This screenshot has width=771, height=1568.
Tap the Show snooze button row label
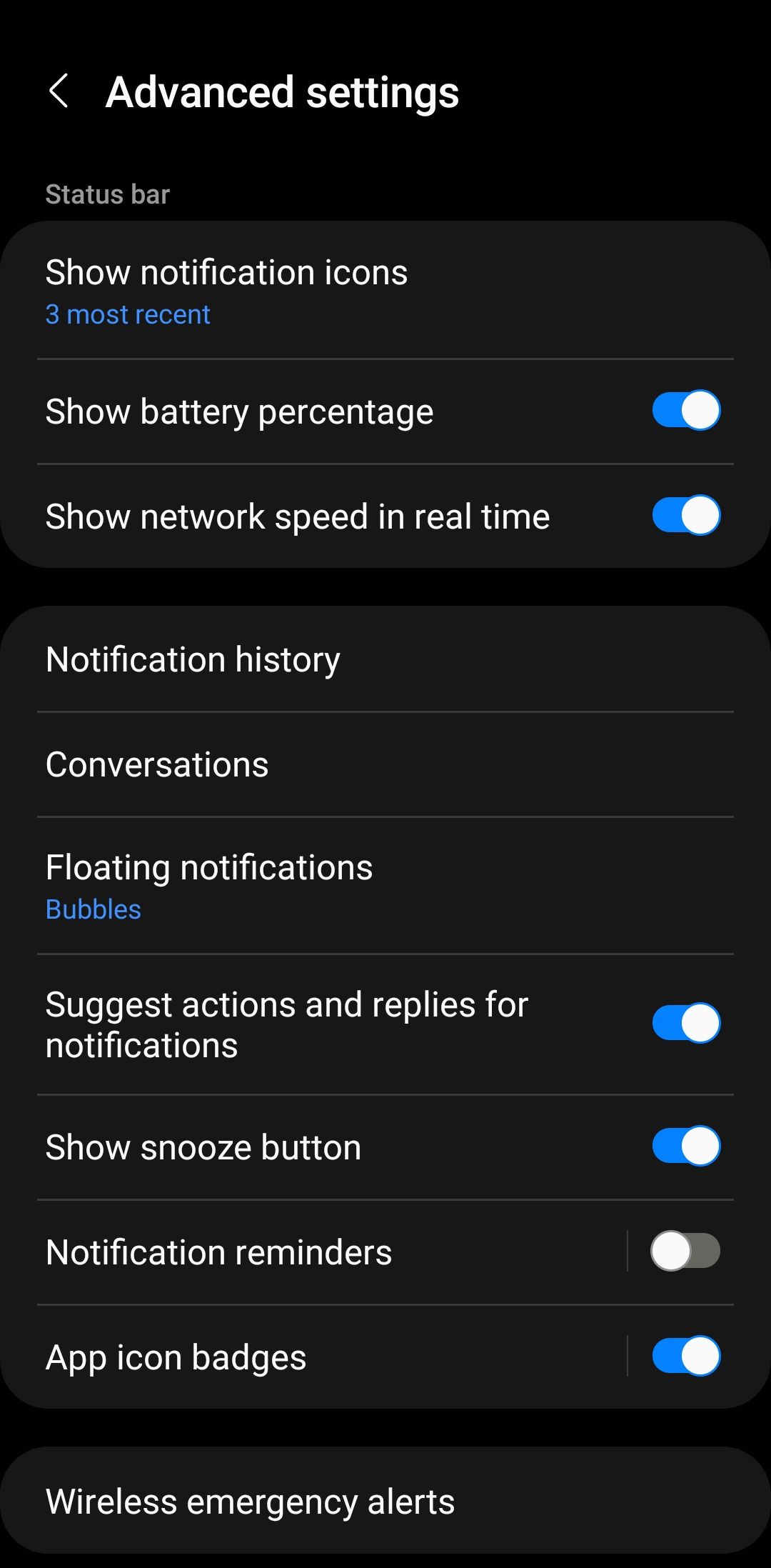pos(203,1147)
